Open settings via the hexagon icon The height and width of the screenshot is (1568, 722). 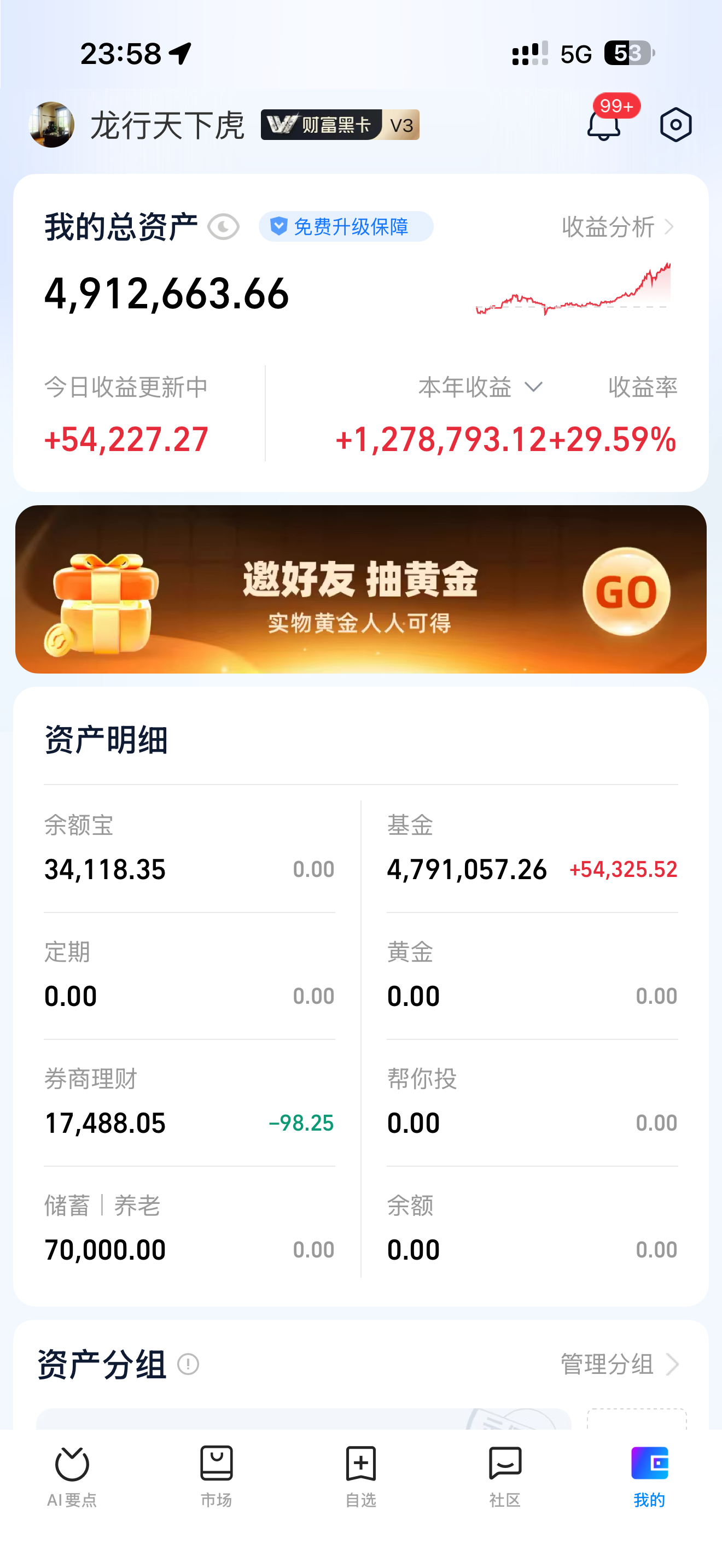pyautogui.click(x=675, y=125)
